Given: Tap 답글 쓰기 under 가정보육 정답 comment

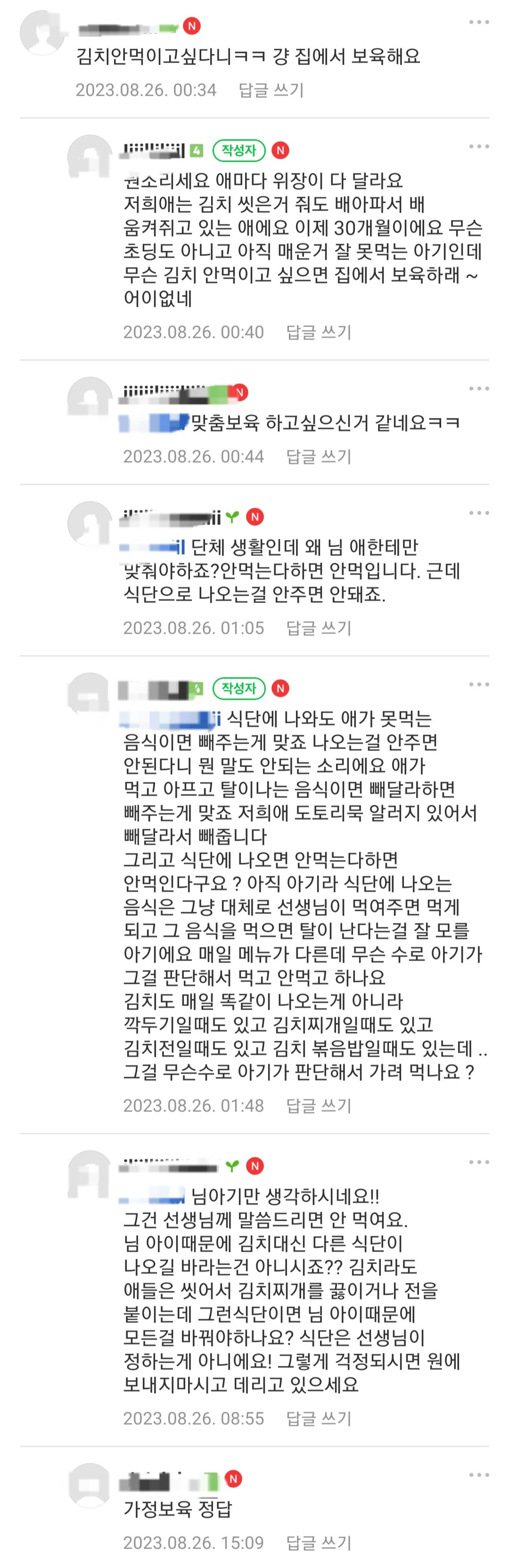Looking at the screenshot, I should [x=319, y=1543].
